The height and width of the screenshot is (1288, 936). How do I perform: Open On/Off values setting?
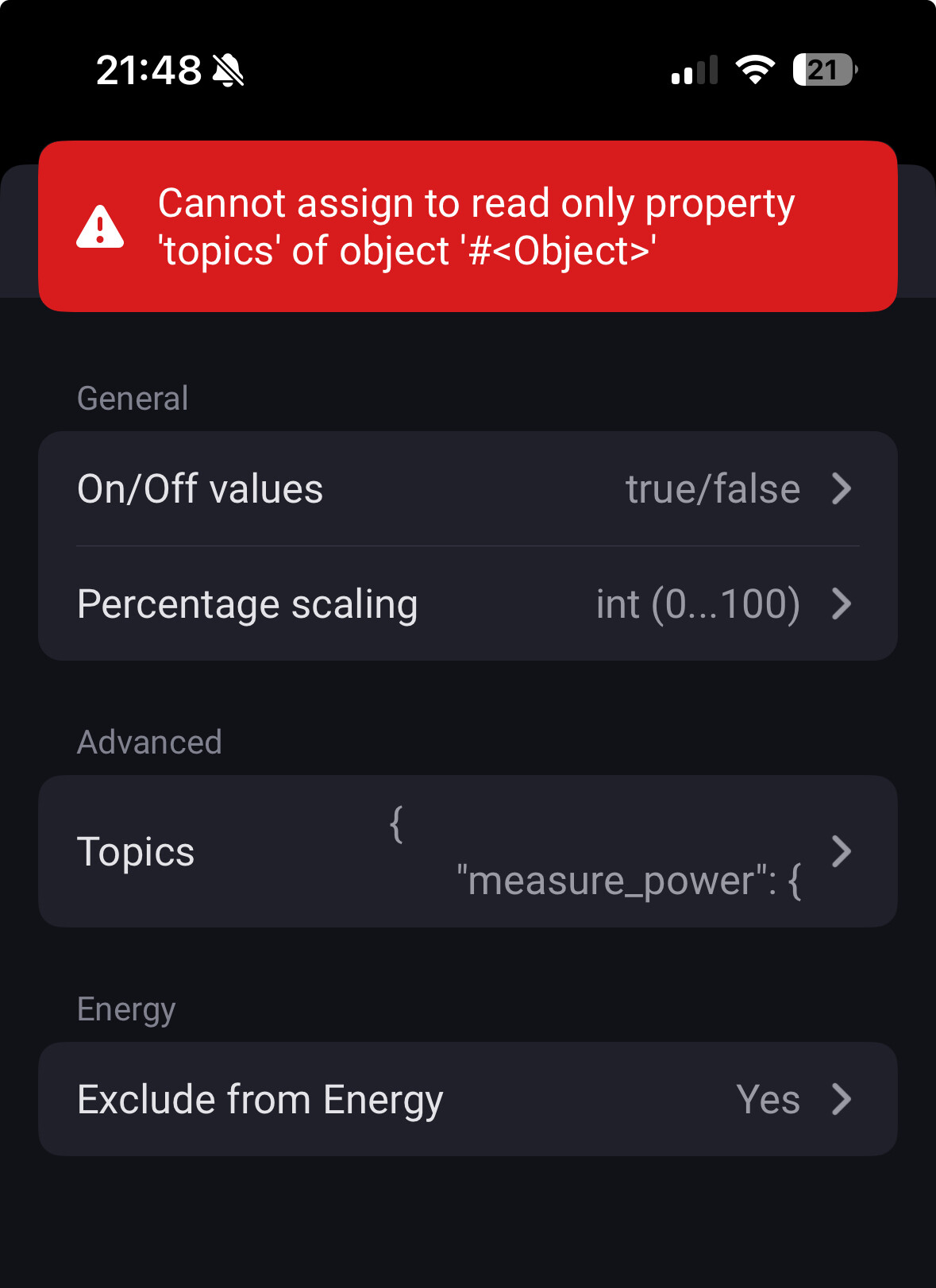(x=468, y=488)
